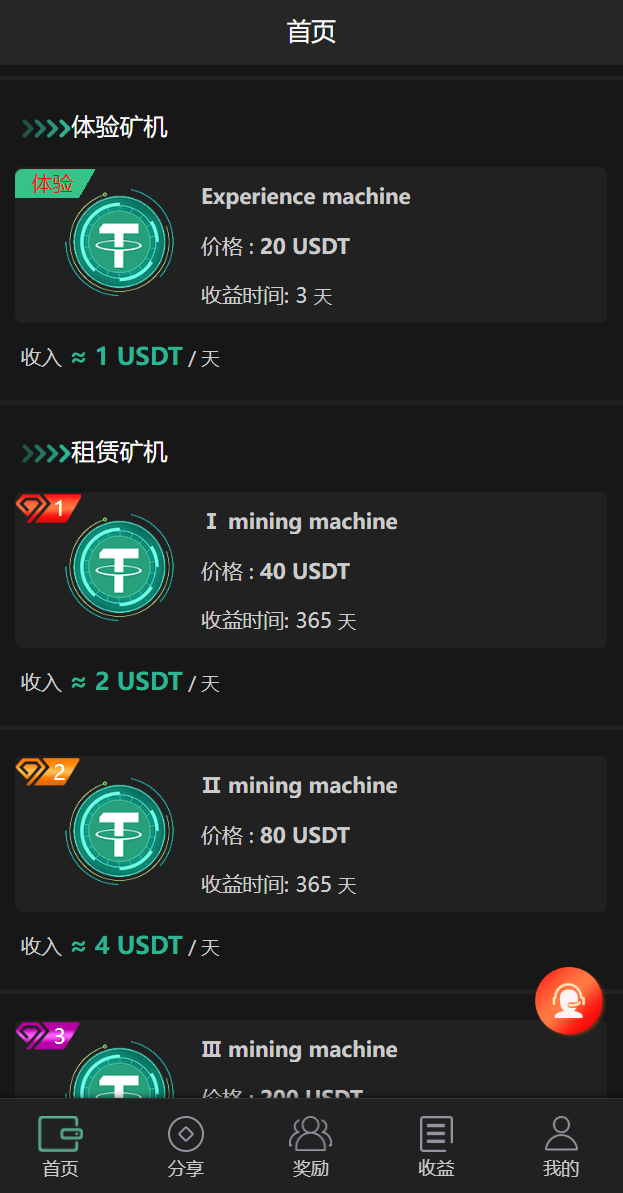Open the 我的 profile tab
623x1193 pixels.
pos(561,1147)
